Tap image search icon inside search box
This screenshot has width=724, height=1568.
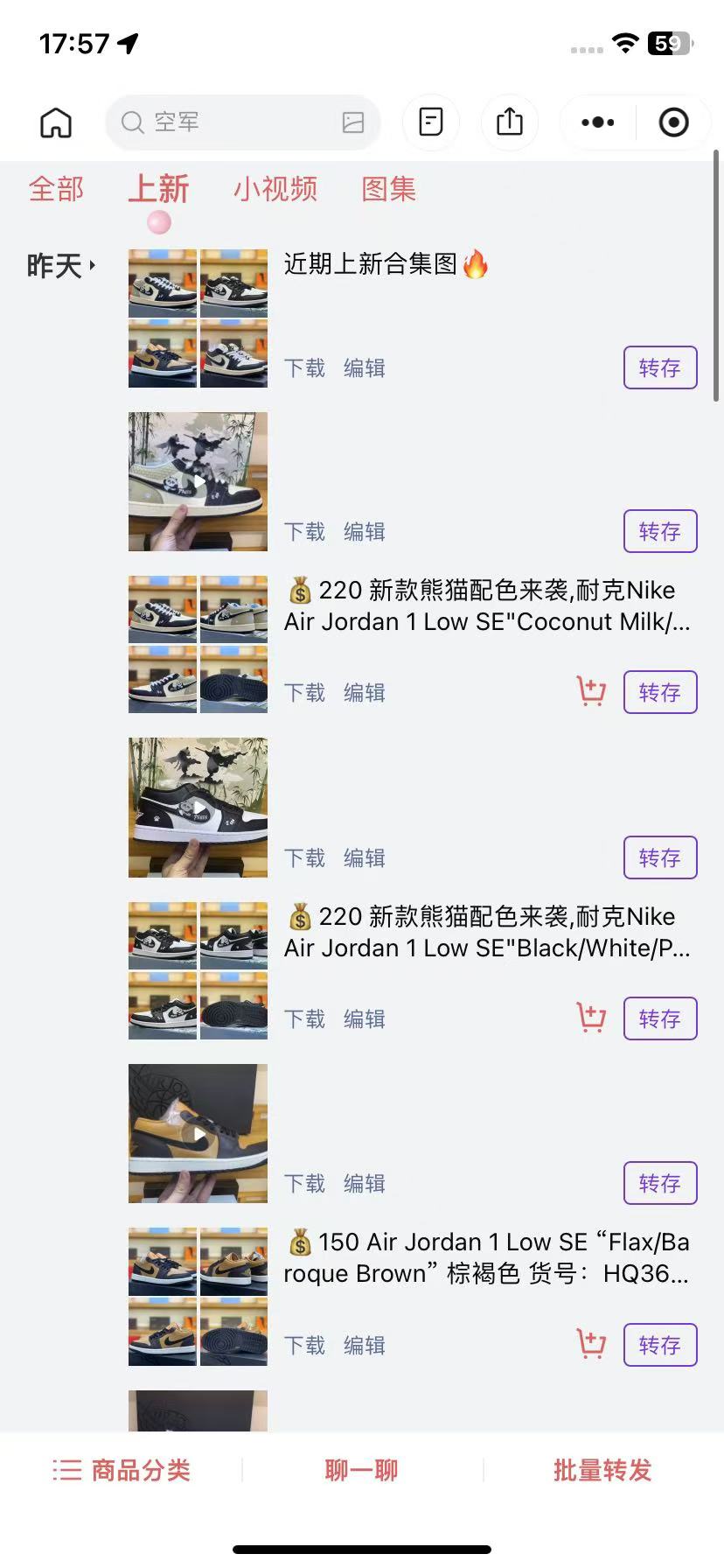pyautogui.click(x=353, y=122)
